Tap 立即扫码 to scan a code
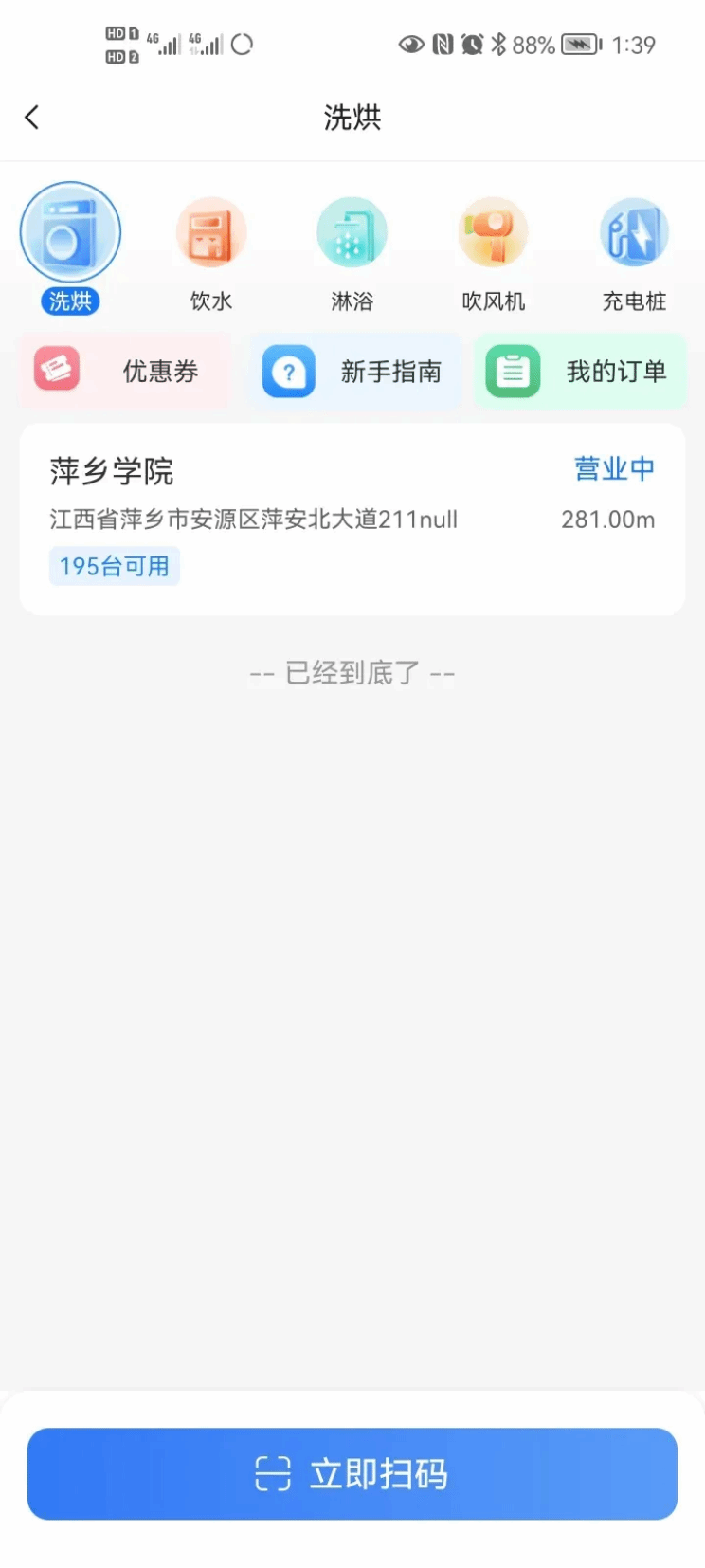The height and width of the screenshot is (1568, 705). [352, 1473]
